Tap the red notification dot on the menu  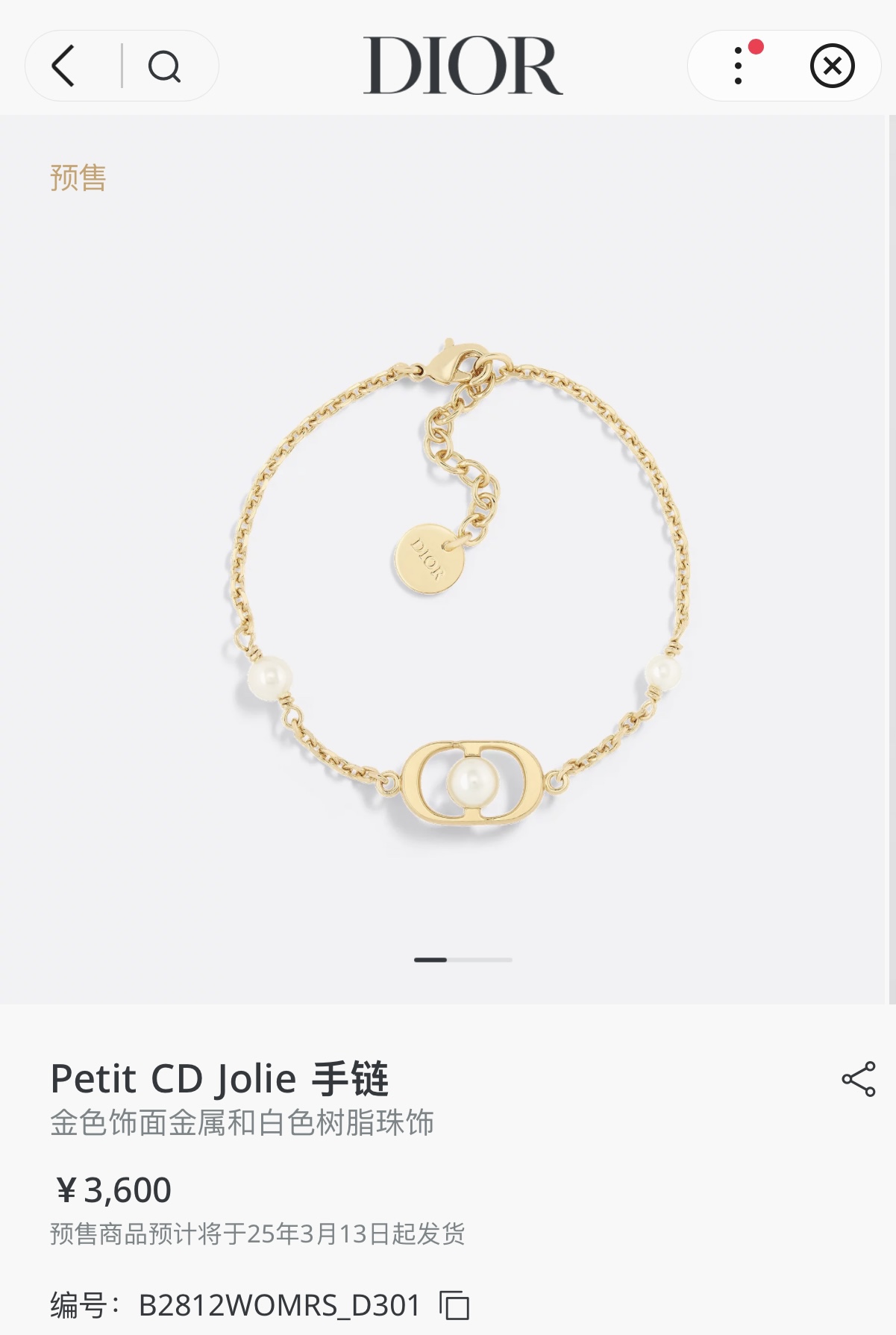tap(758, 46)
